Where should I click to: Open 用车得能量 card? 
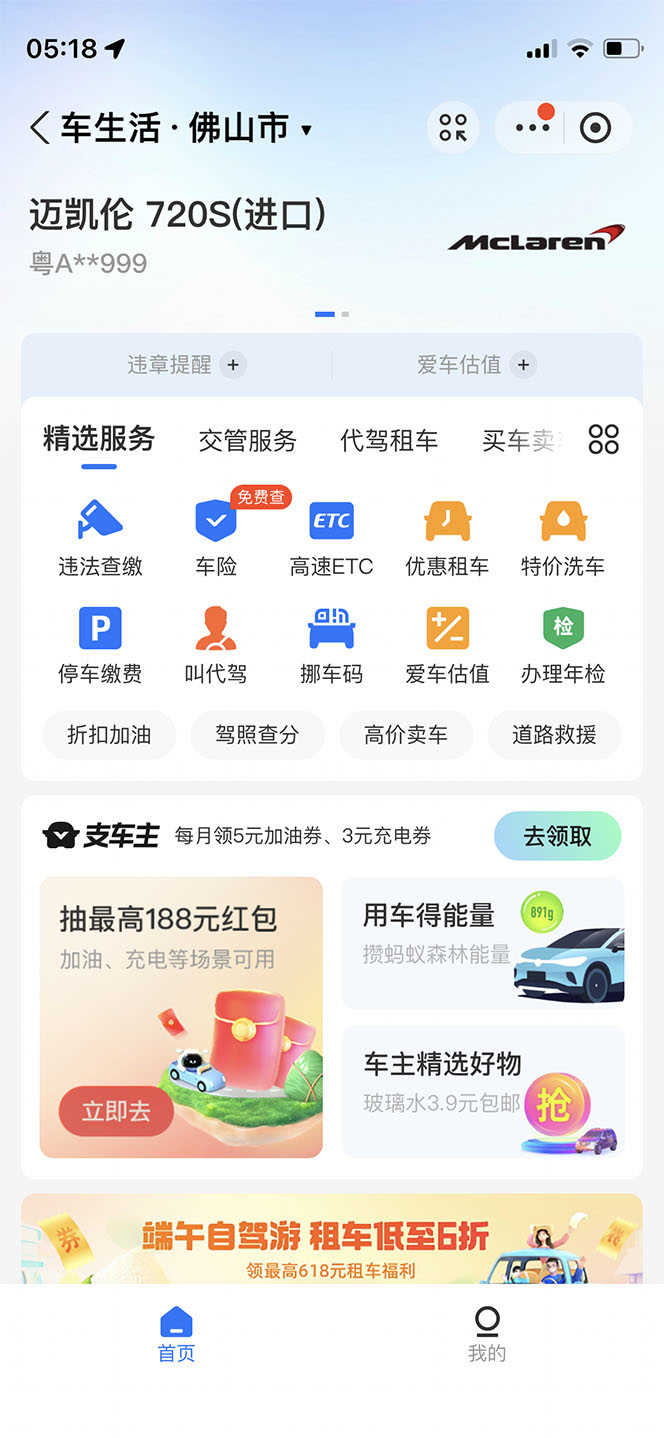pos(483,943)
